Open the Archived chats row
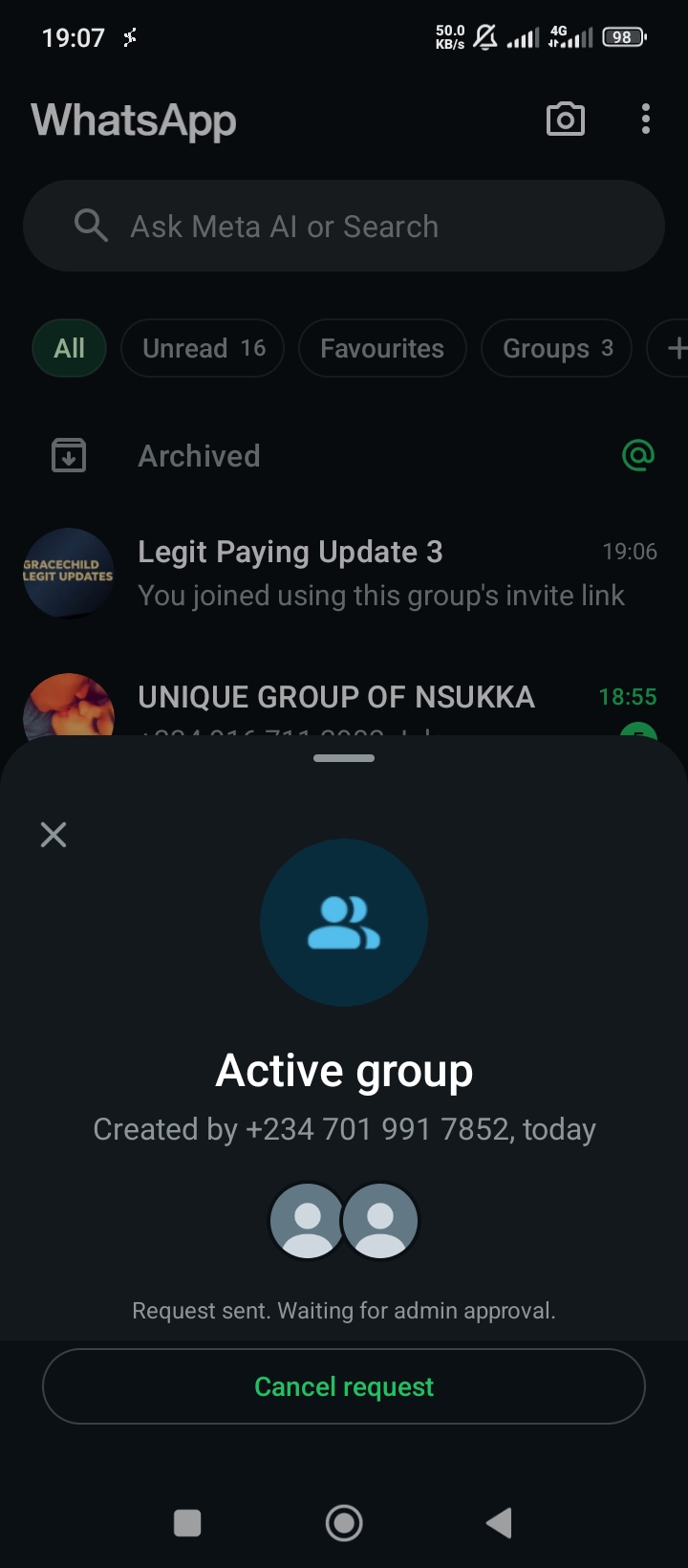688x1568 pixels. click(x=344, y=456)
